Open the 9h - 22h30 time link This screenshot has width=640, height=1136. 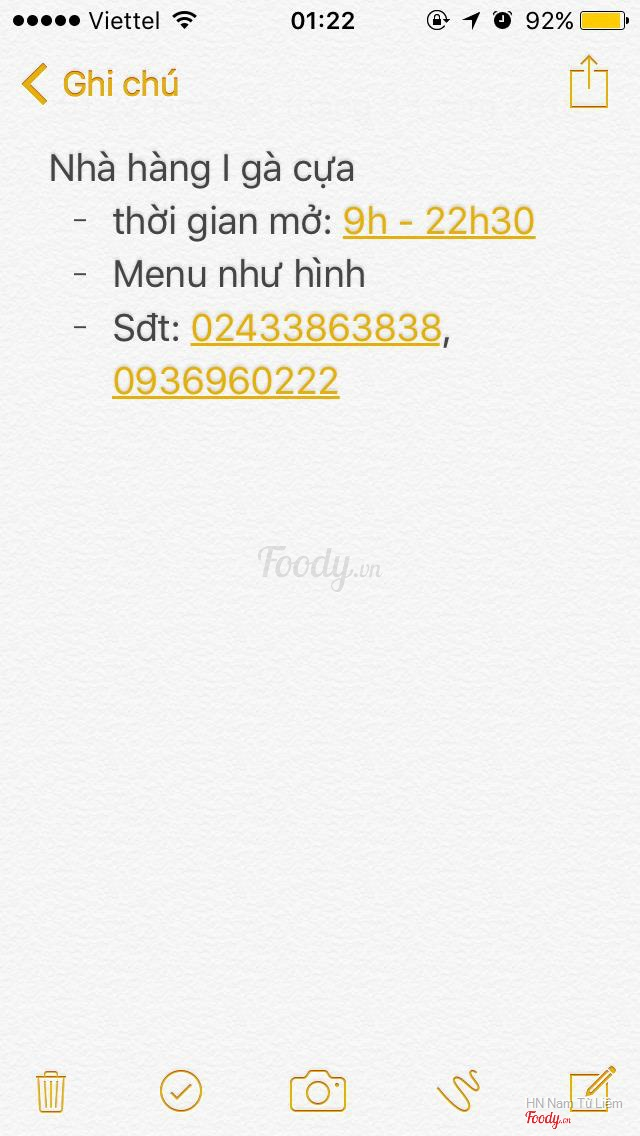(x=438, y=221)
